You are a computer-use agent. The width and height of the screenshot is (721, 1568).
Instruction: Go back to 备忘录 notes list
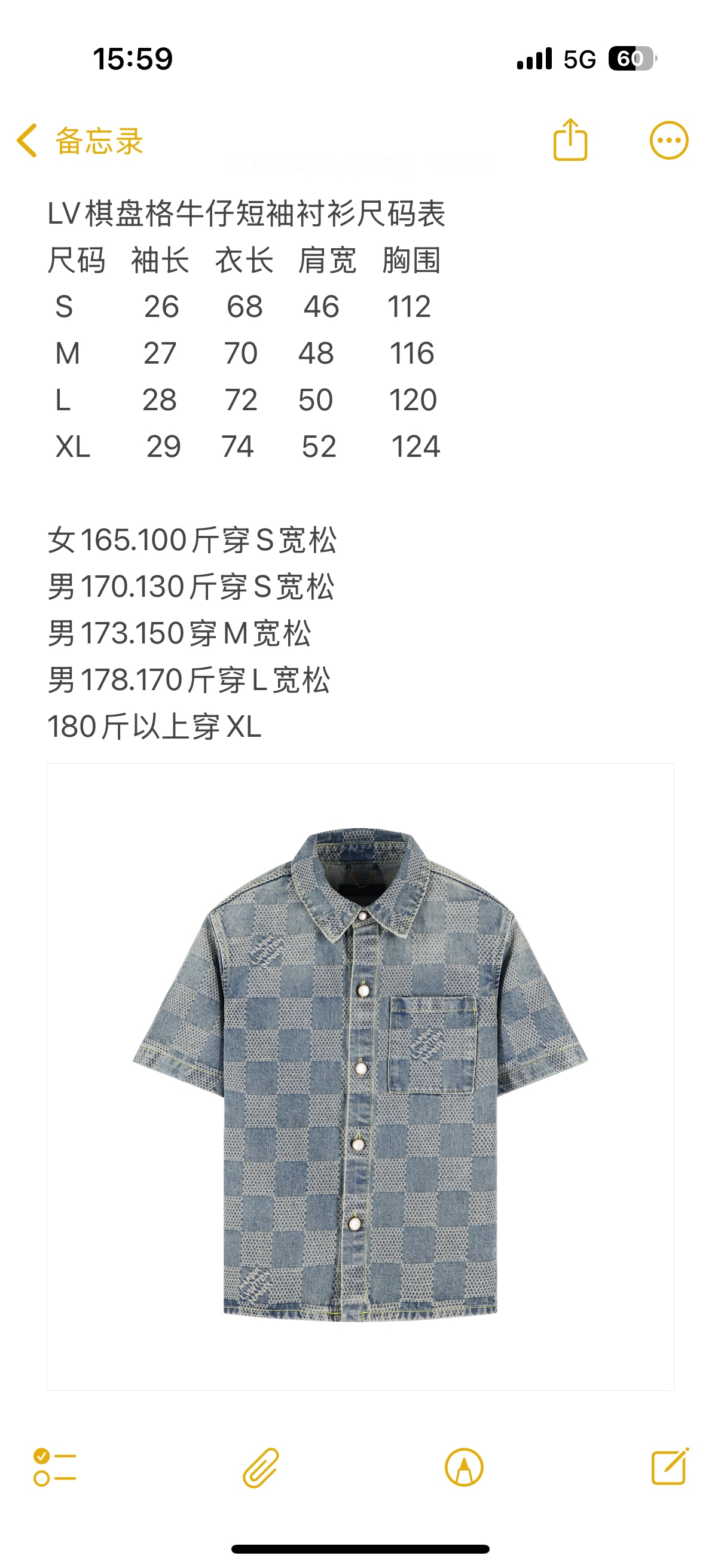pyautogui.click(x=79, y=141)
